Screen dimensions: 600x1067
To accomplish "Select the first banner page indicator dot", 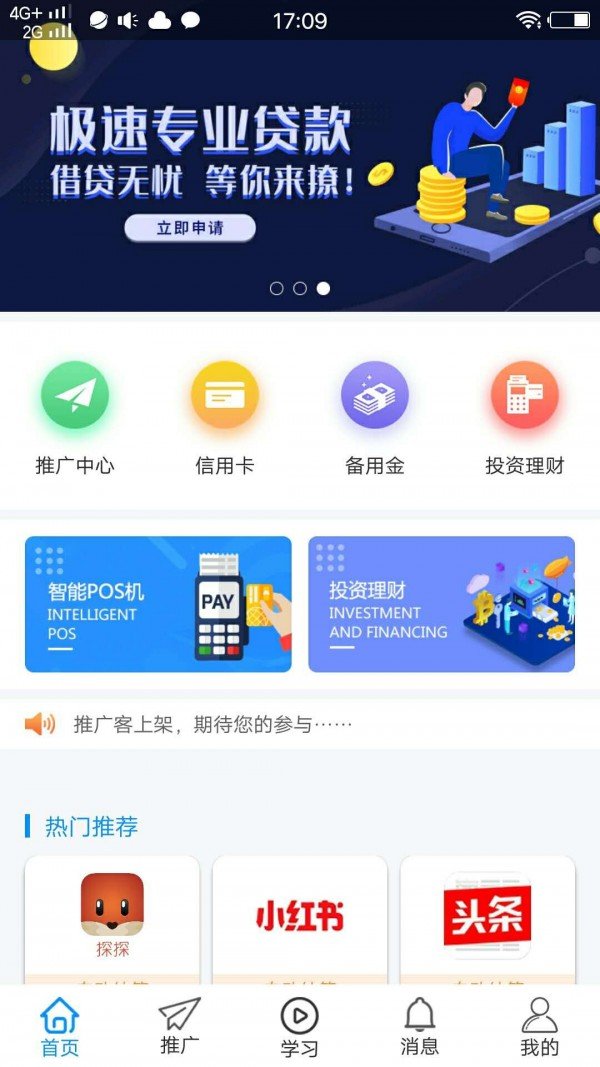I will (277, 288).
